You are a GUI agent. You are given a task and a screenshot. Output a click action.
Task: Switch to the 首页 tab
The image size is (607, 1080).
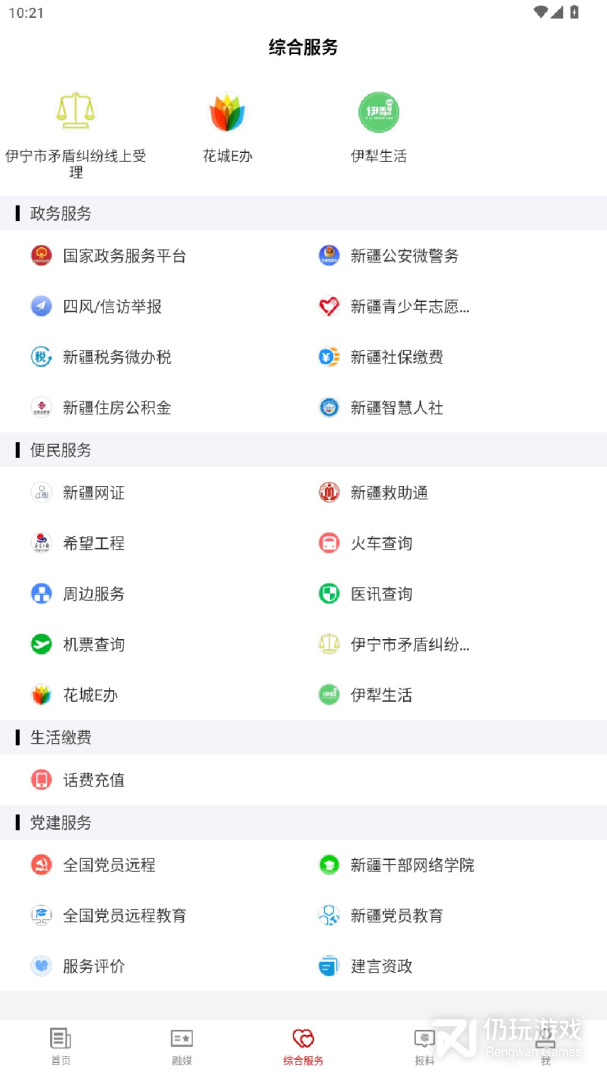[x=61, y=1046]
